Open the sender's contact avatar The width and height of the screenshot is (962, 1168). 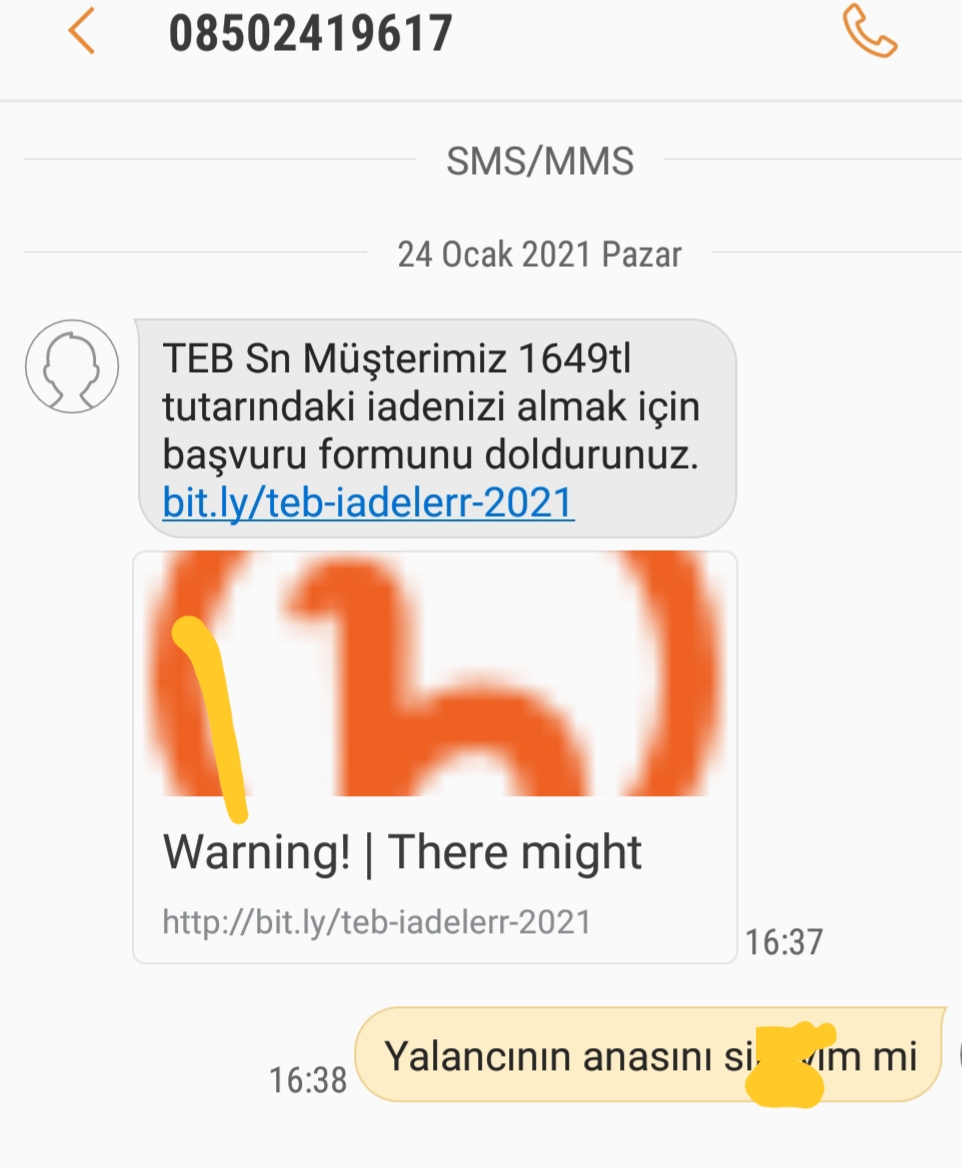72,366
